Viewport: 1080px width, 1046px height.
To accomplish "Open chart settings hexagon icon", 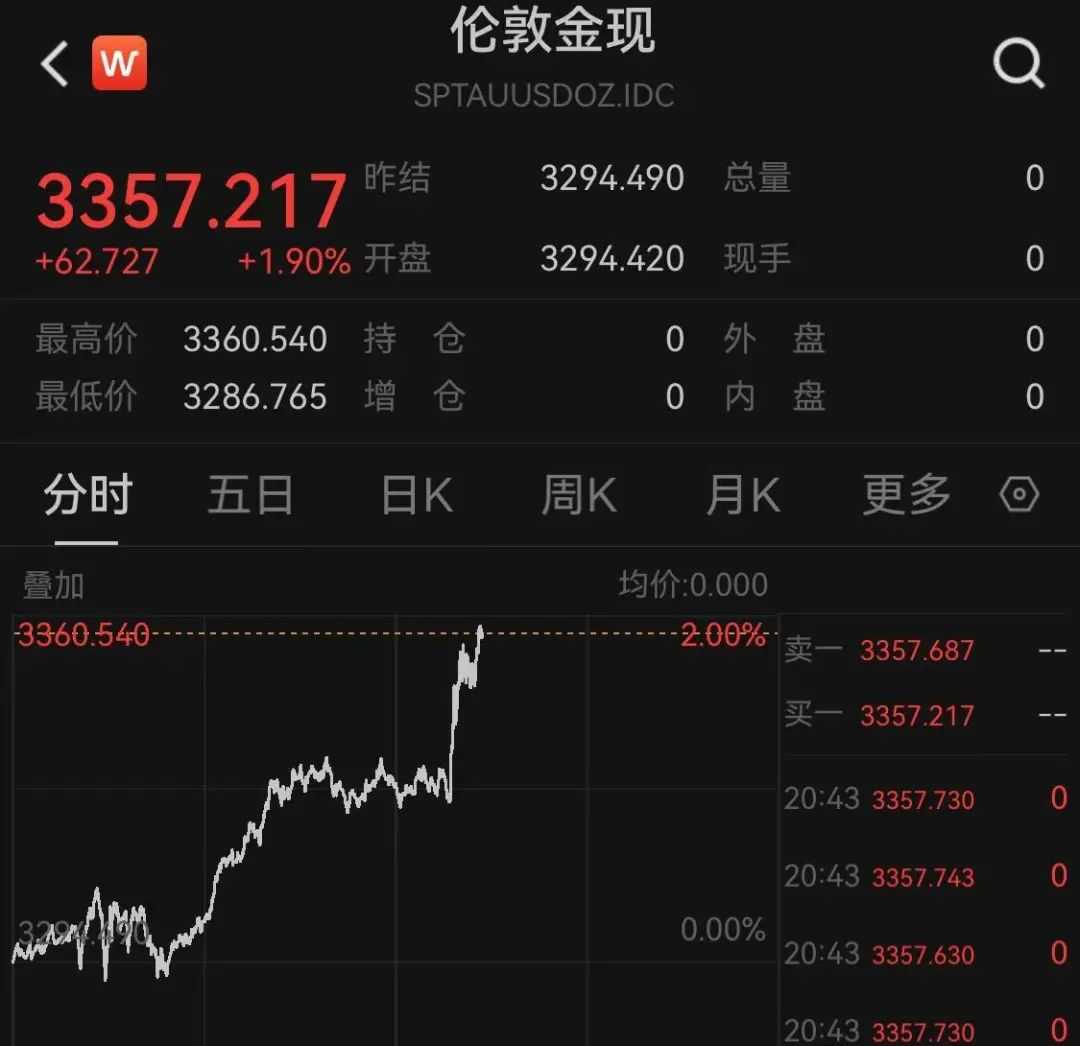I will pyautogui.click(x=1019, y=495).
